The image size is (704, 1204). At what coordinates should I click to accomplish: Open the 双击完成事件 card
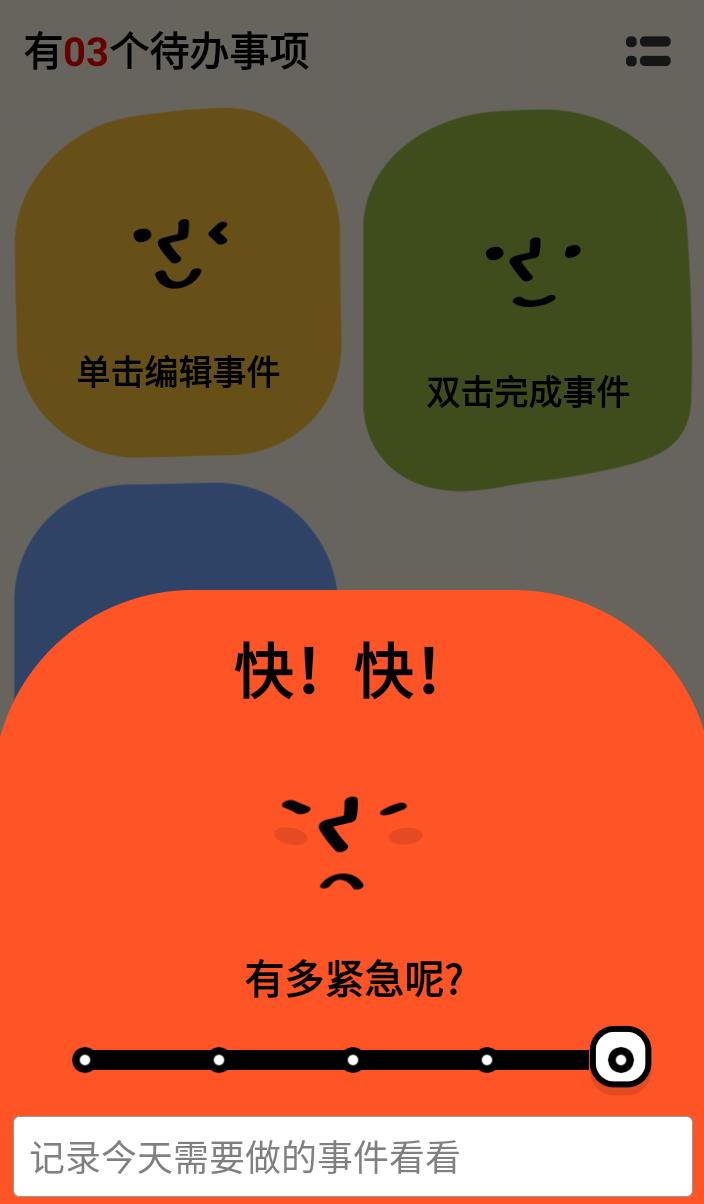point(527,300)
